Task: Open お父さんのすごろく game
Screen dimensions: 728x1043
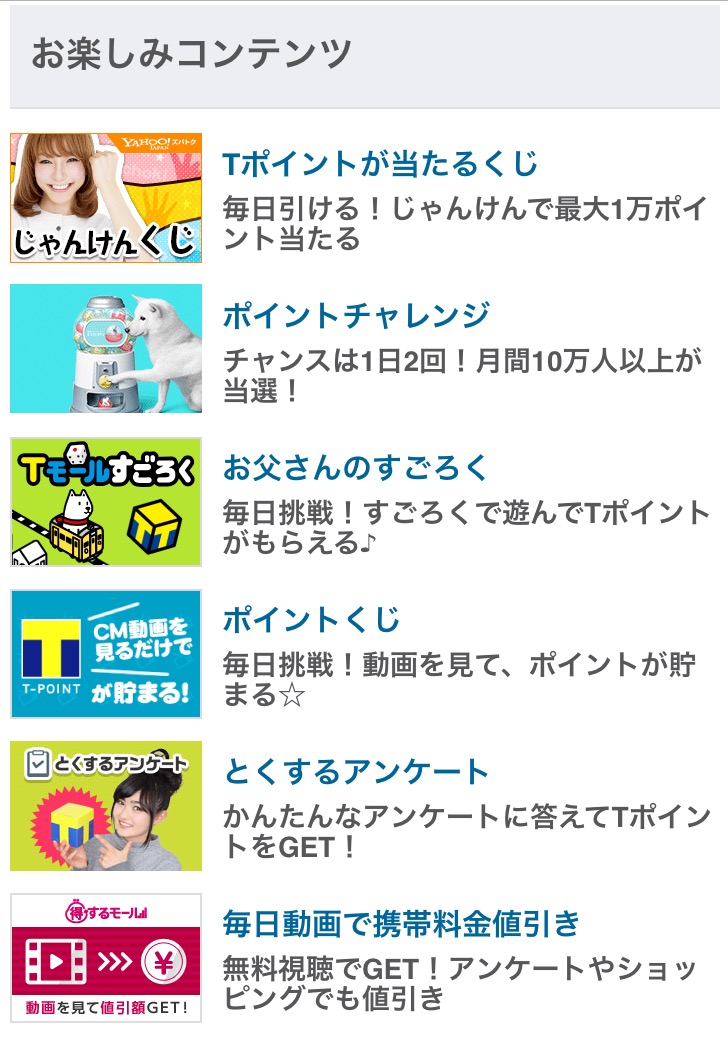Action: tap(356, 467)
